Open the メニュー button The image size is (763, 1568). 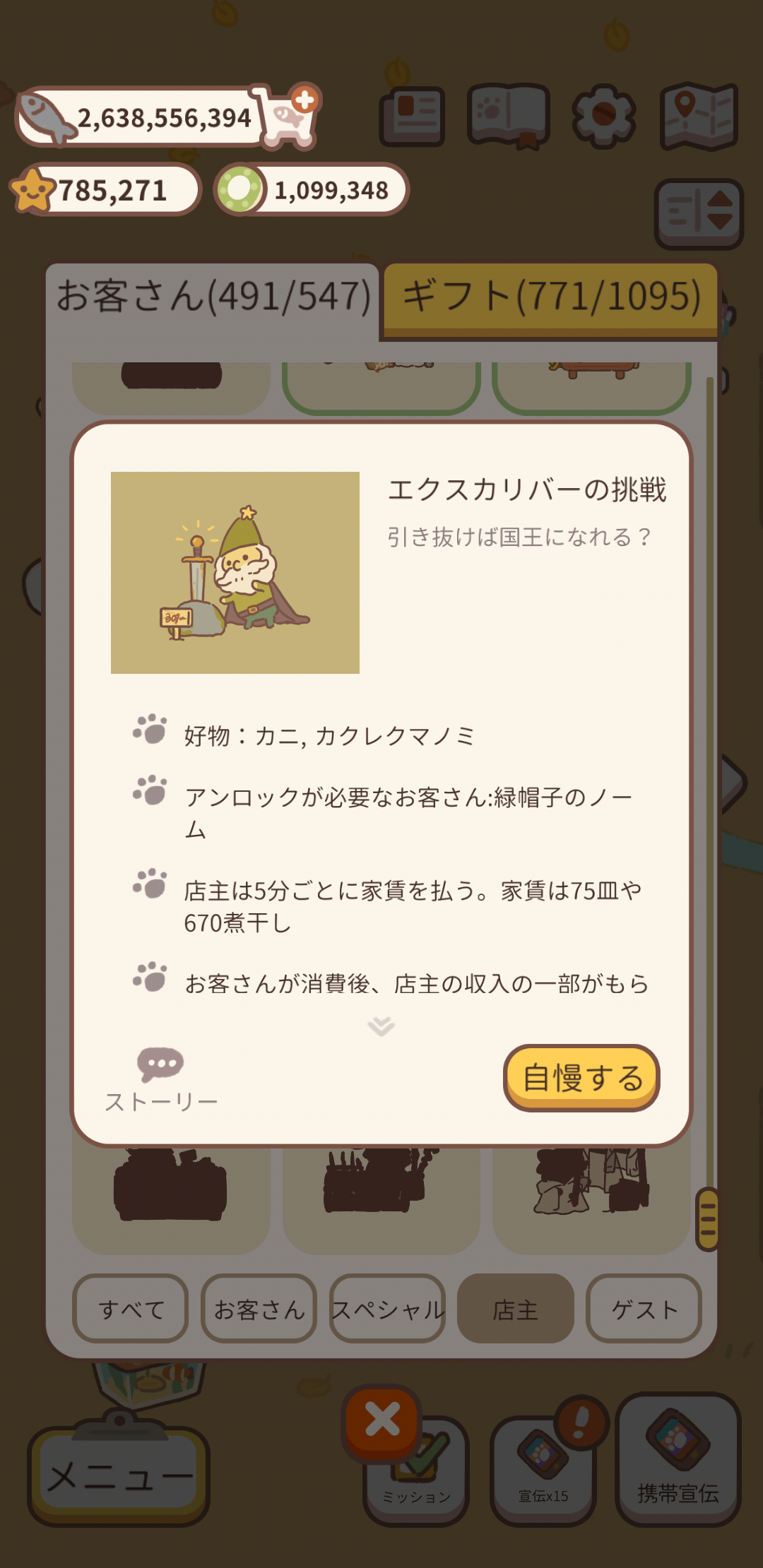(119, 1476)
